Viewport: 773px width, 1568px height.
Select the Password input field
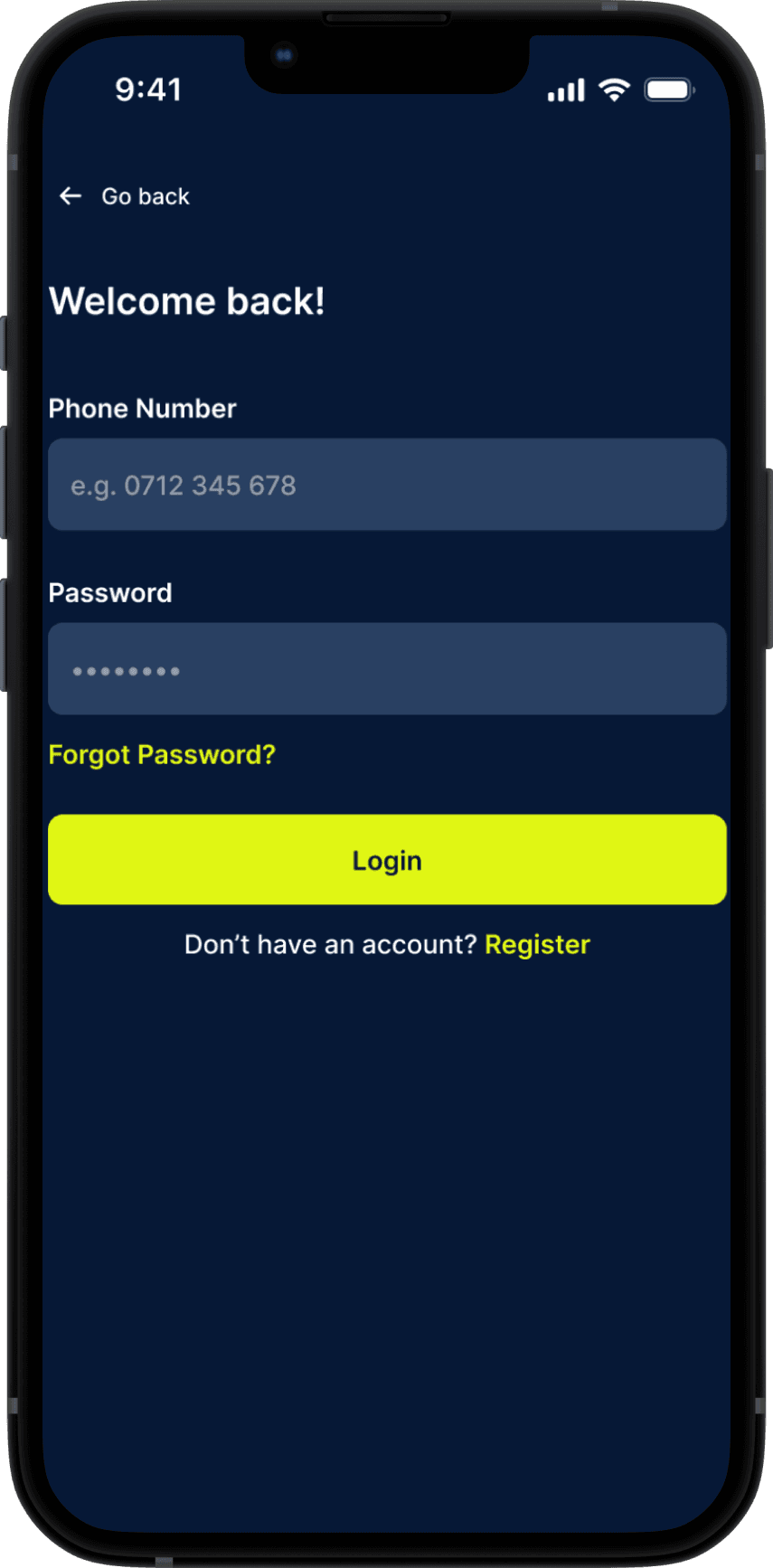(387, 669)
